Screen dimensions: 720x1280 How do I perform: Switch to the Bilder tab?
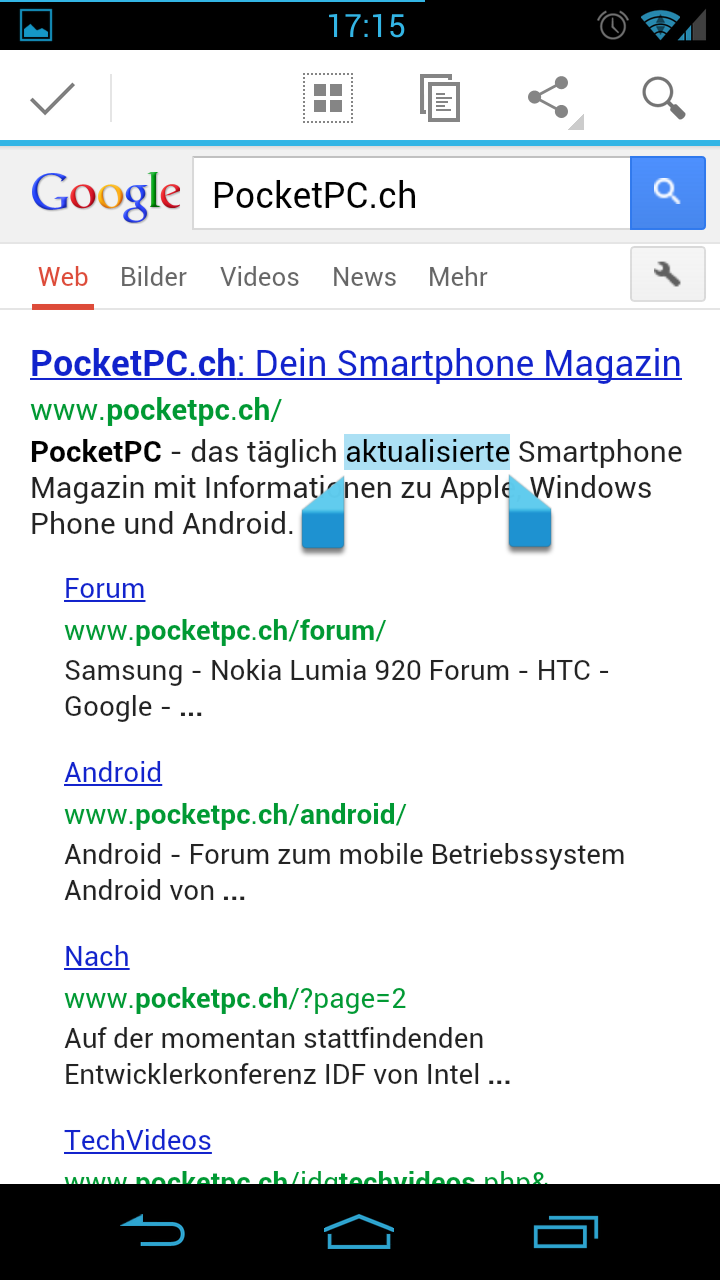click(153, 277)
